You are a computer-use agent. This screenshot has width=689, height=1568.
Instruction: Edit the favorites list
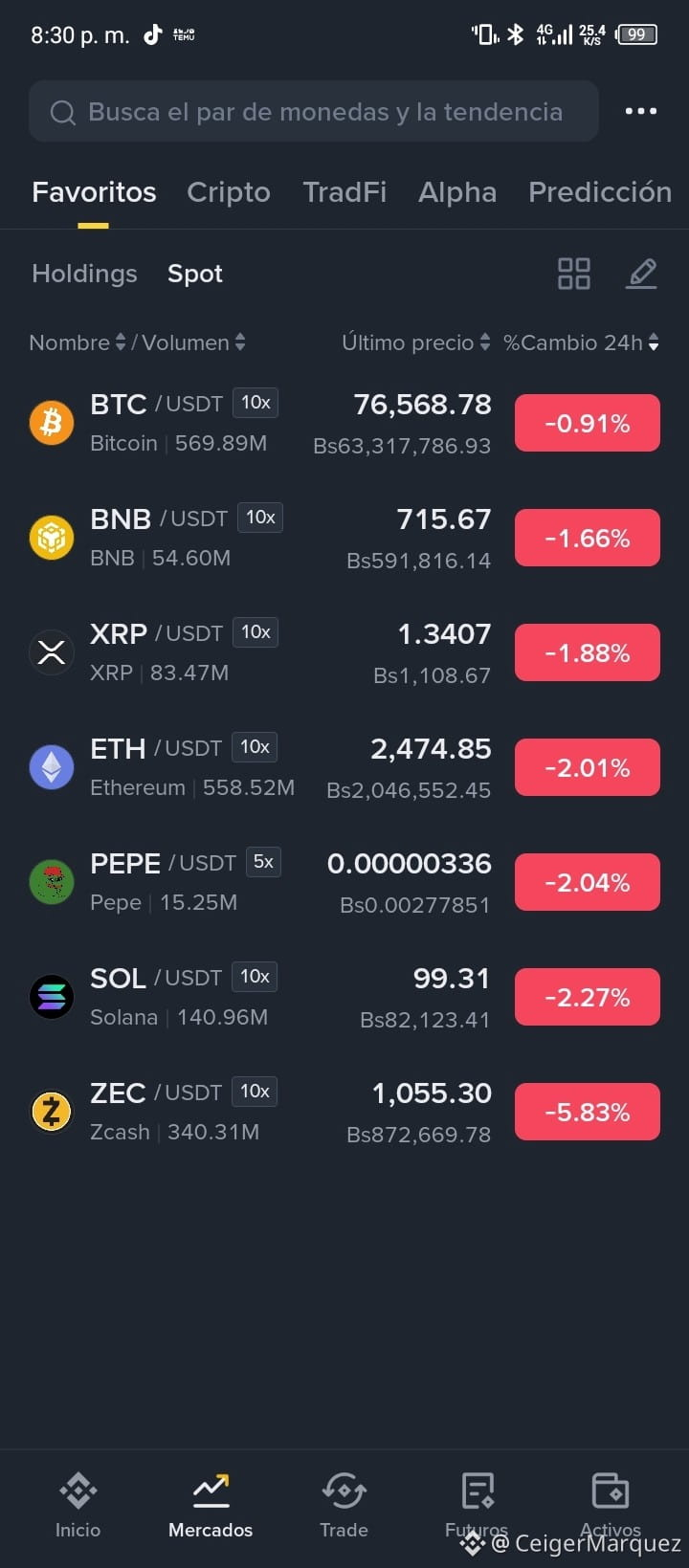642,274
